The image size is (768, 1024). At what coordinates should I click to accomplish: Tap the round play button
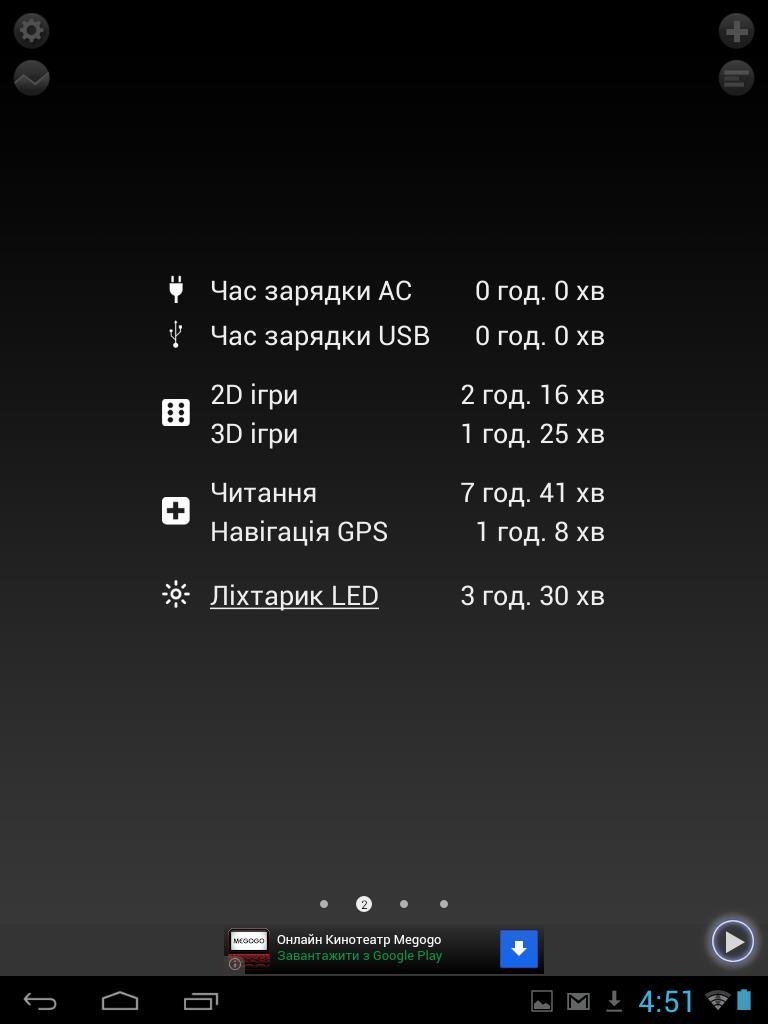tap(732, 941)
